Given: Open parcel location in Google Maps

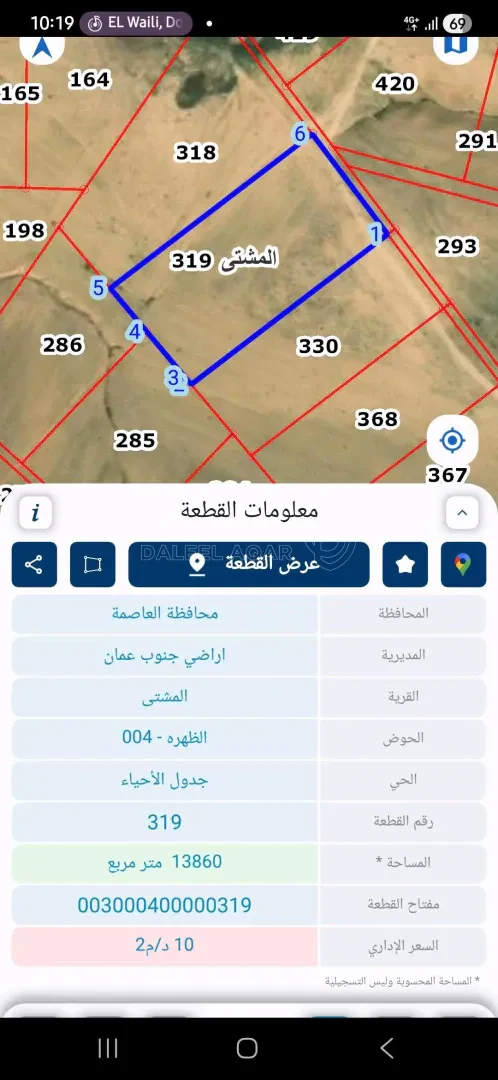Looking at the screenshot, I should [463, 565].
